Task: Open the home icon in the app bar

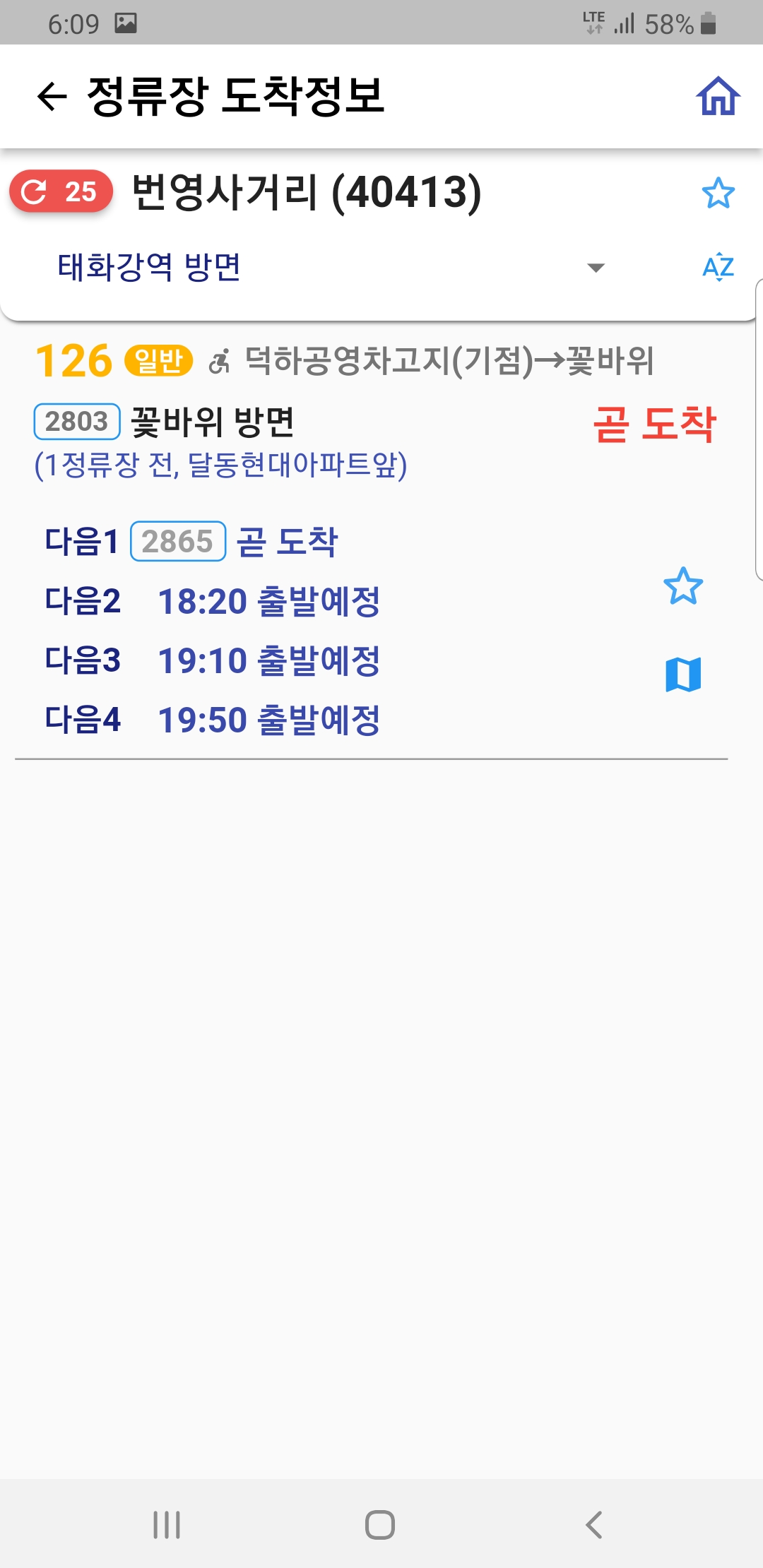Action: tap(718, 96)
